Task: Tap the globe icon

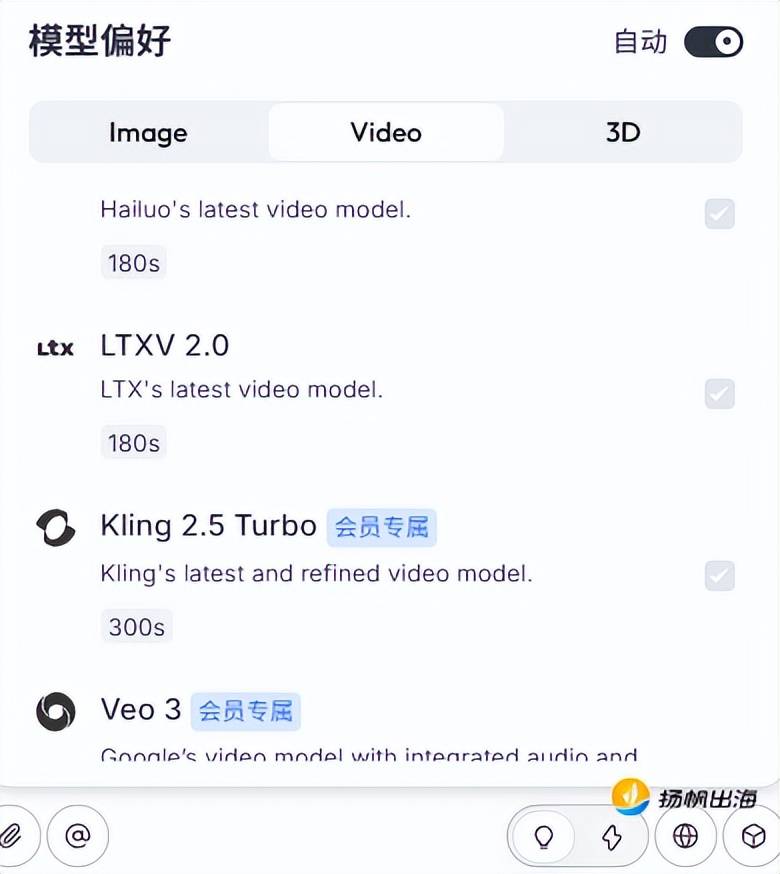Action: point(685,836)
